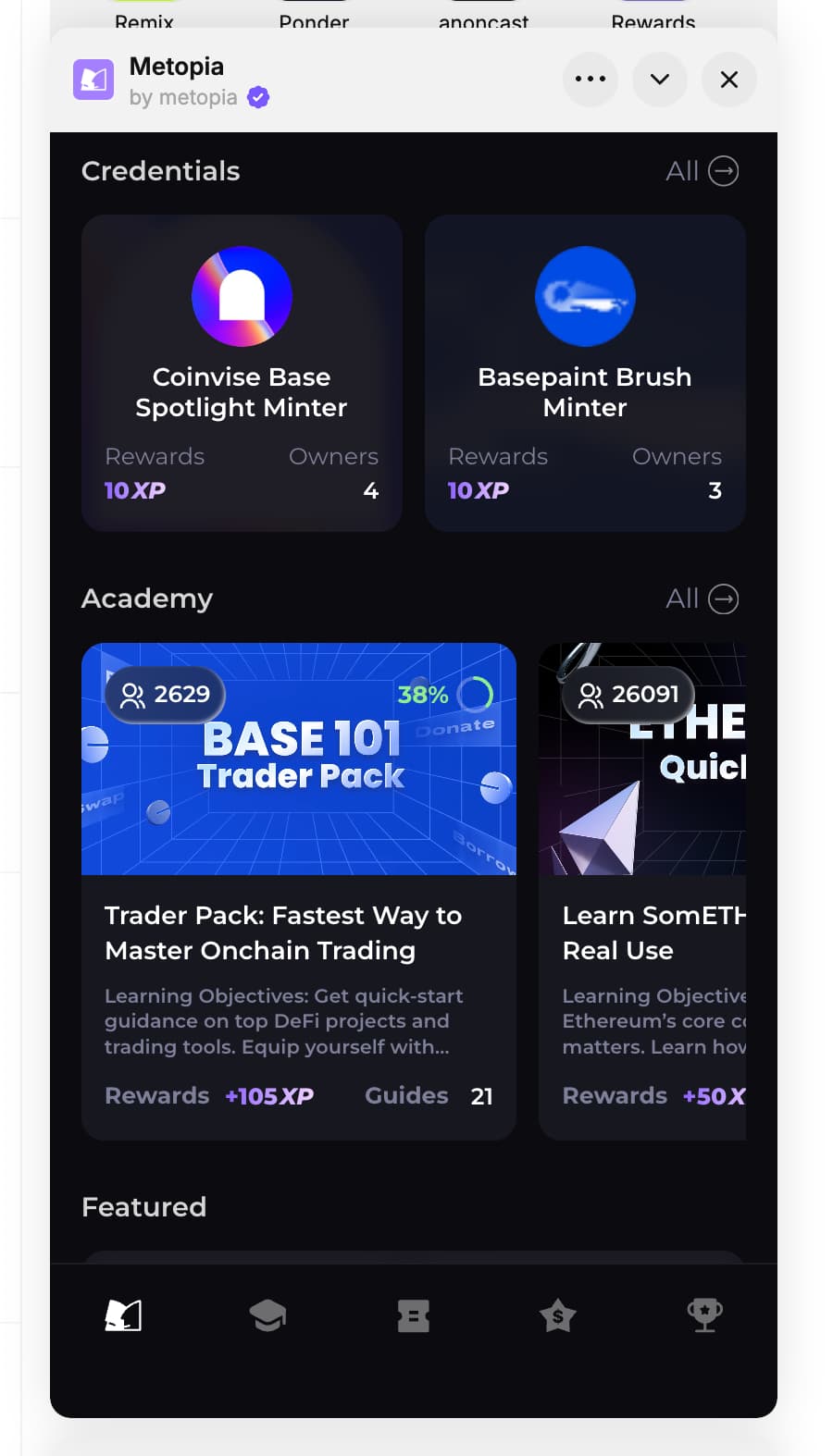The width and height of the screenshot is (833, 1456).
Task: Click the Coinvise Base Spotlight Minter badge icon
Action: click(x=242, y=297)
